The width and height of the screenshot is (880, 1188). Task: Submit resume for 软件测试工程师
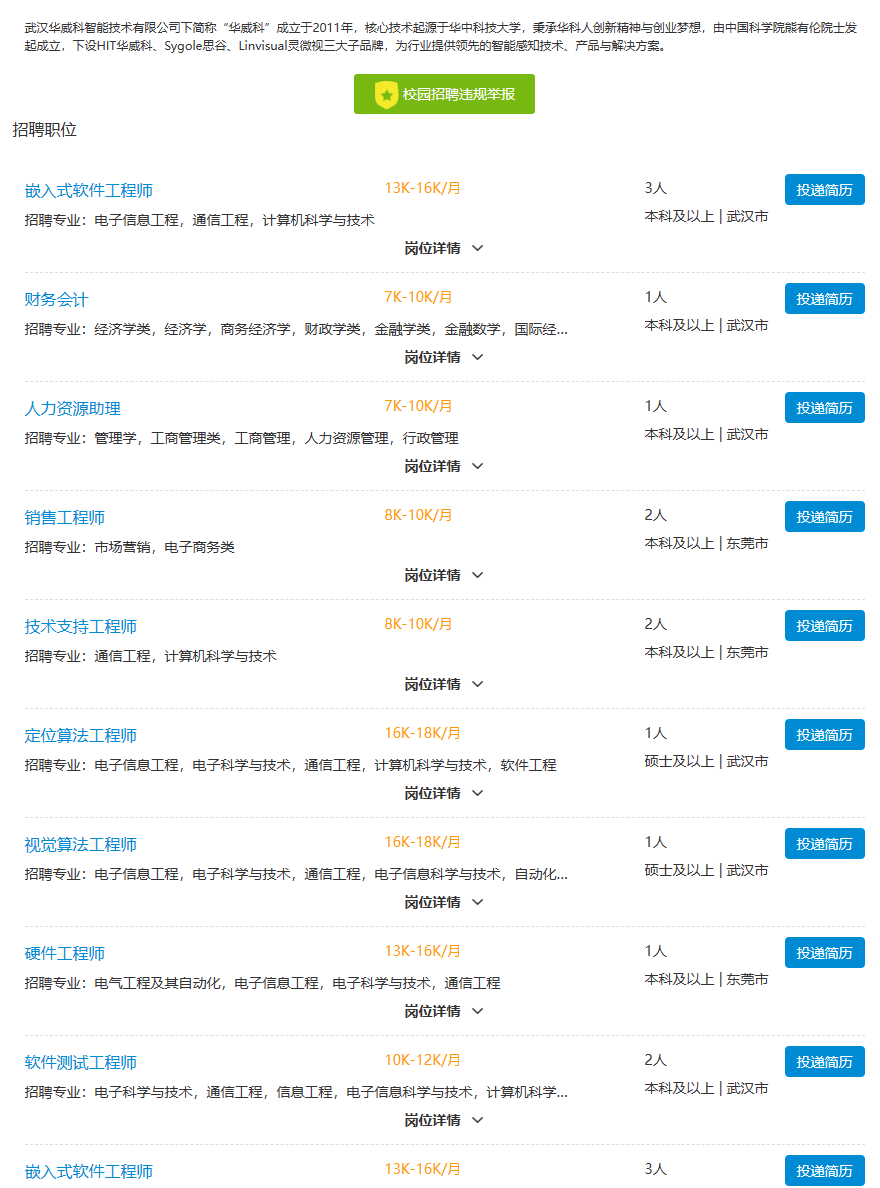(x=824, y=1062)
